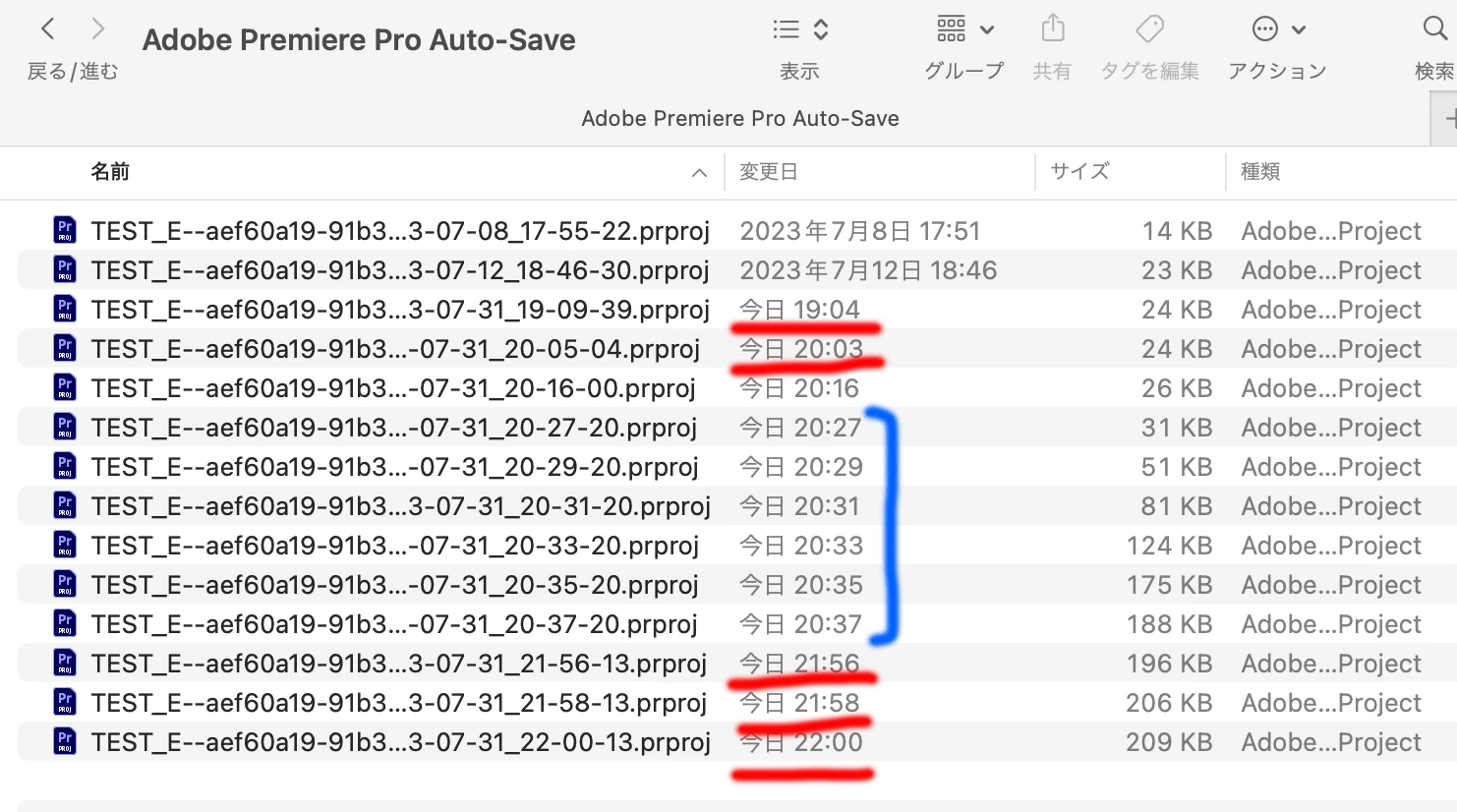This screenshot has height=812, width=1457.
Task: Go forward with the right arrow
Action: [x=97, y=29]
